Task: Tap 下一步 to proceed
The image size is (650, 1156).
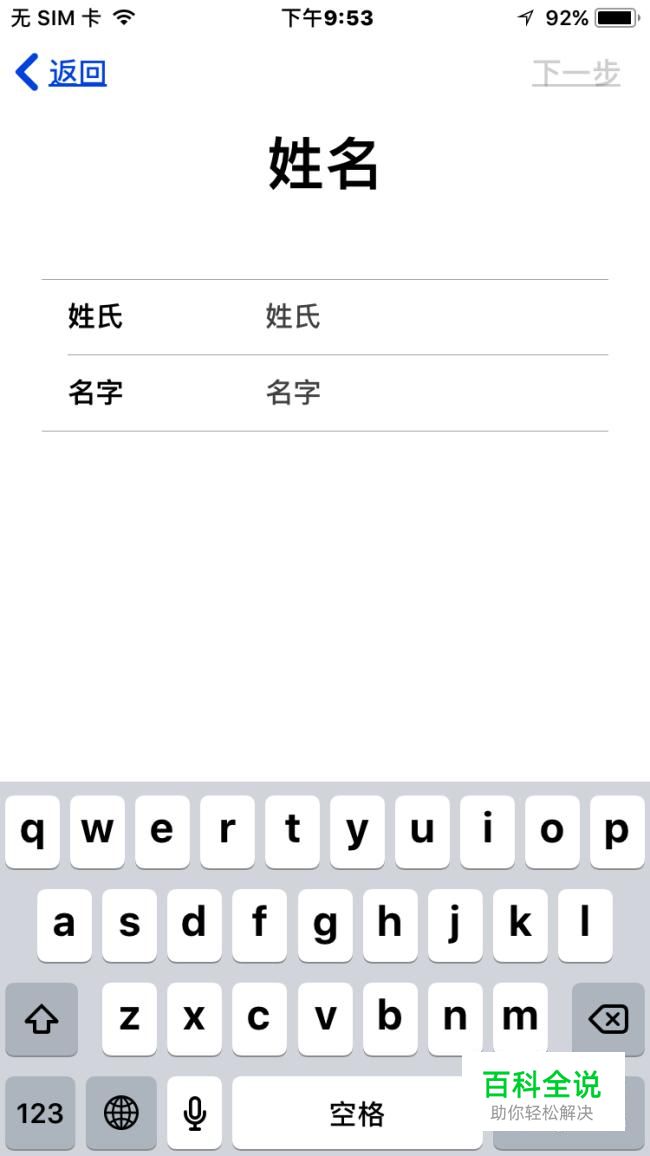Action: 575,73
